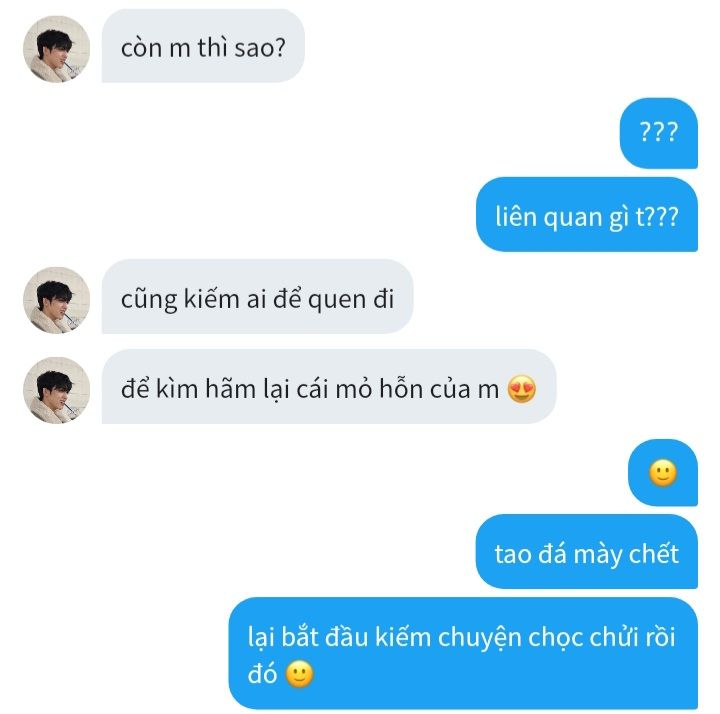Tap the avatar next to "cũng kiếm ai để quen đi"

[x=56, y=299]
